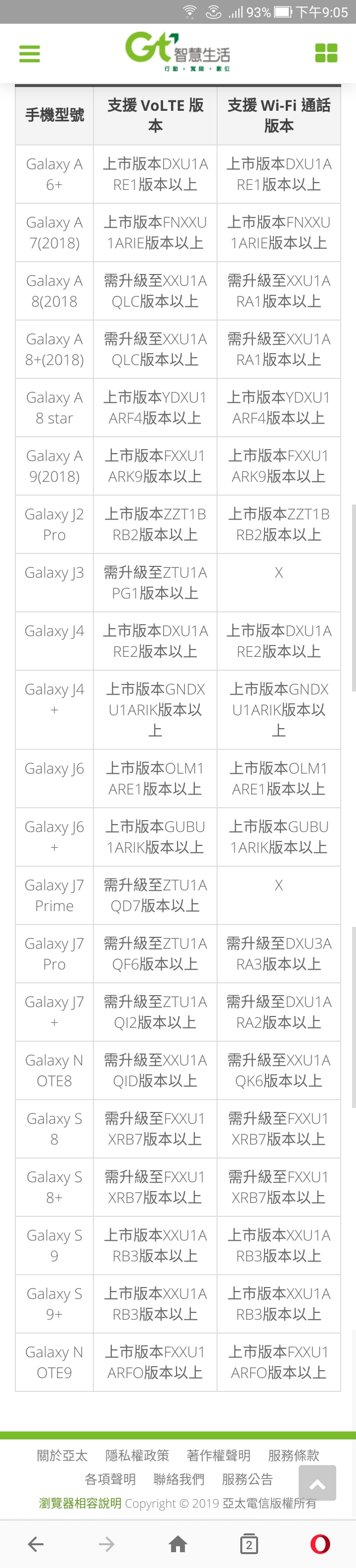
Task: Tap the back-to-top arrow button
Action: (317, 1483)
